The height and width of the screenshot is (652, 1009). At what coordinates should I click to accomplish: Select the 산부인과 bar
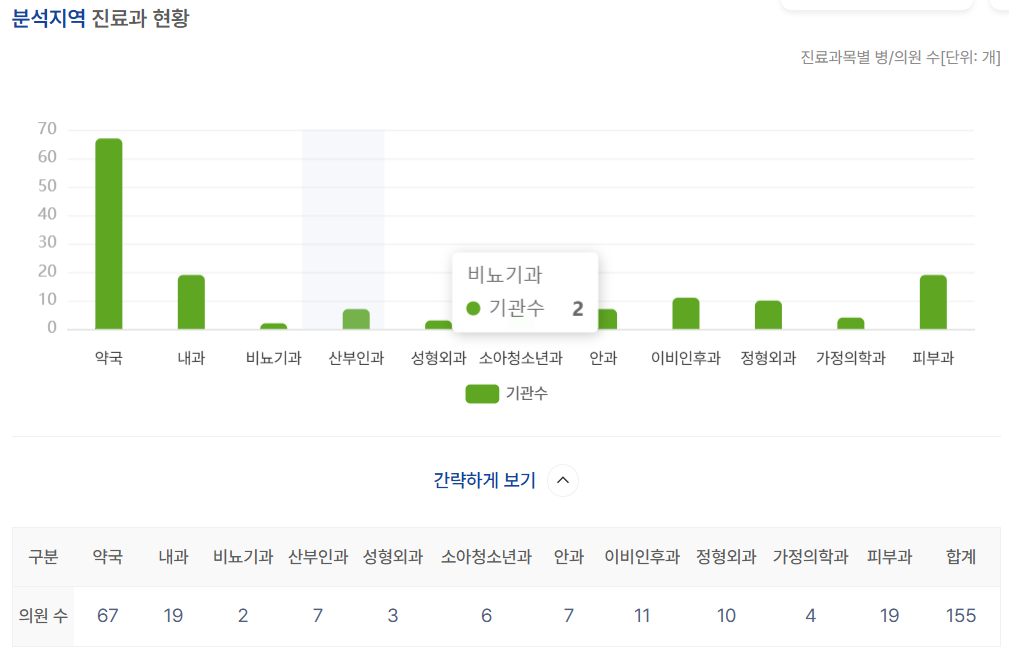coord(356,319)
